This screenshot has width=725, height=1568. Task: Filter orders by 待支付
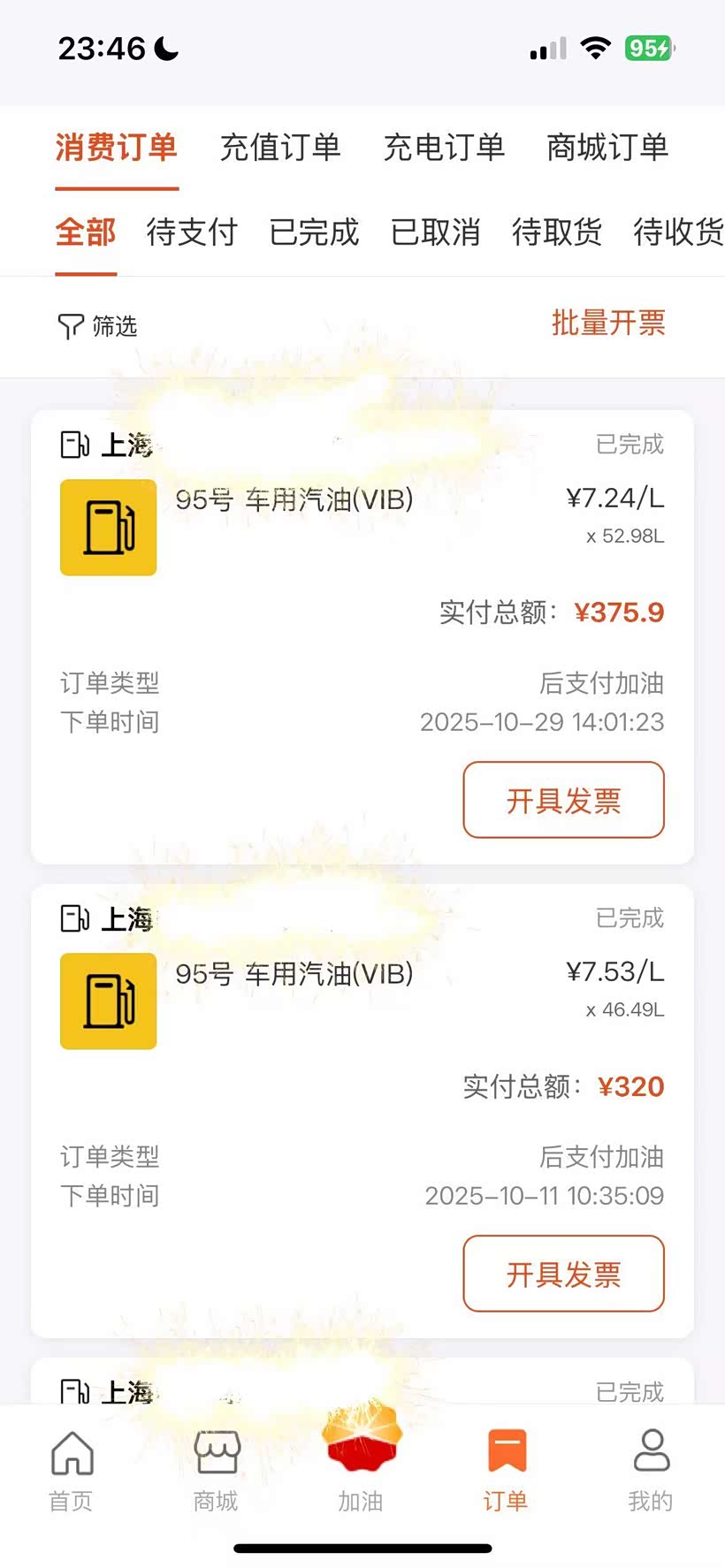(x=192, y=232)
